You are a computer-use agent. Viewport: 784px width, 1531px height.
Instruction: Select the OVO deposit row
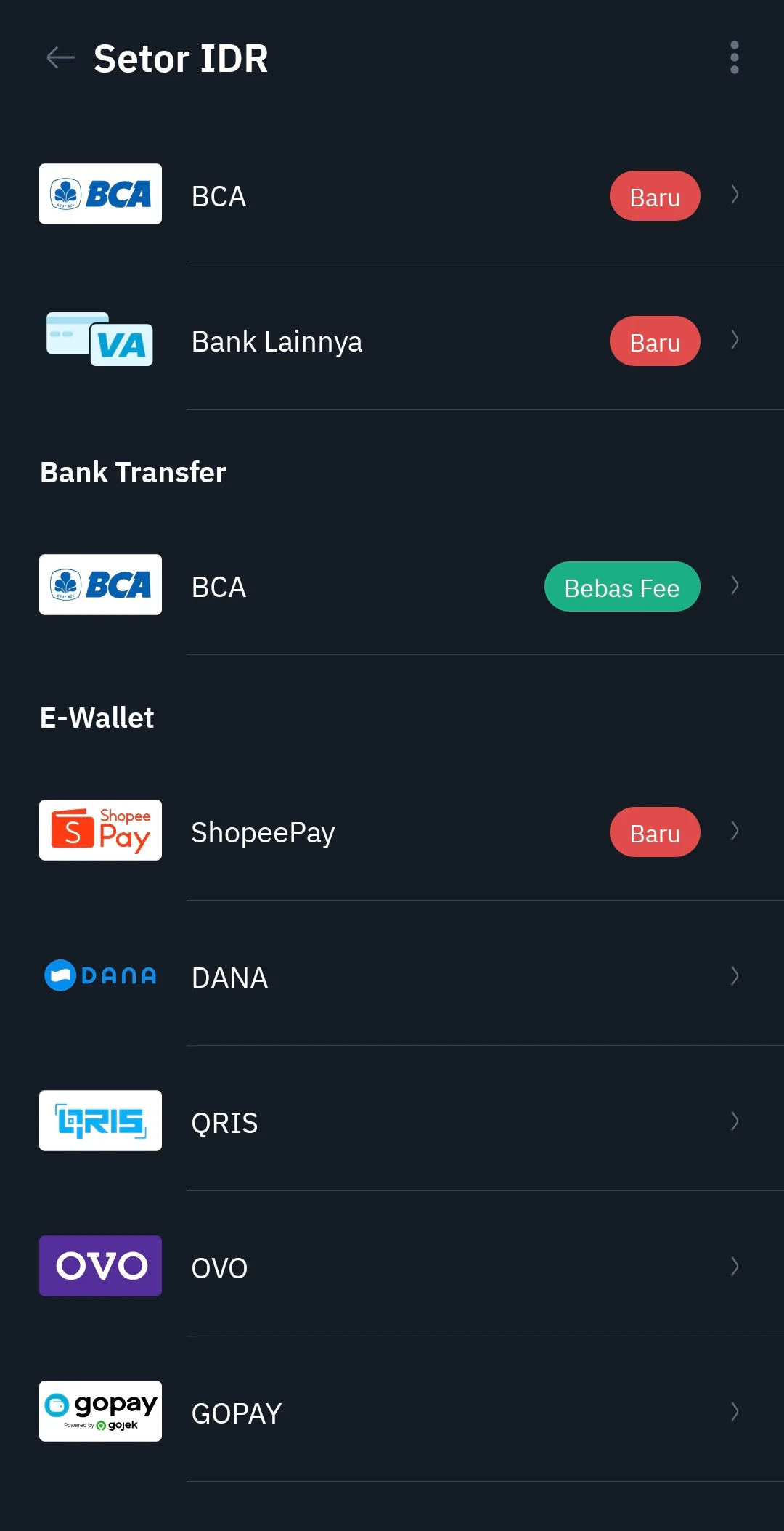(363, 1266)
